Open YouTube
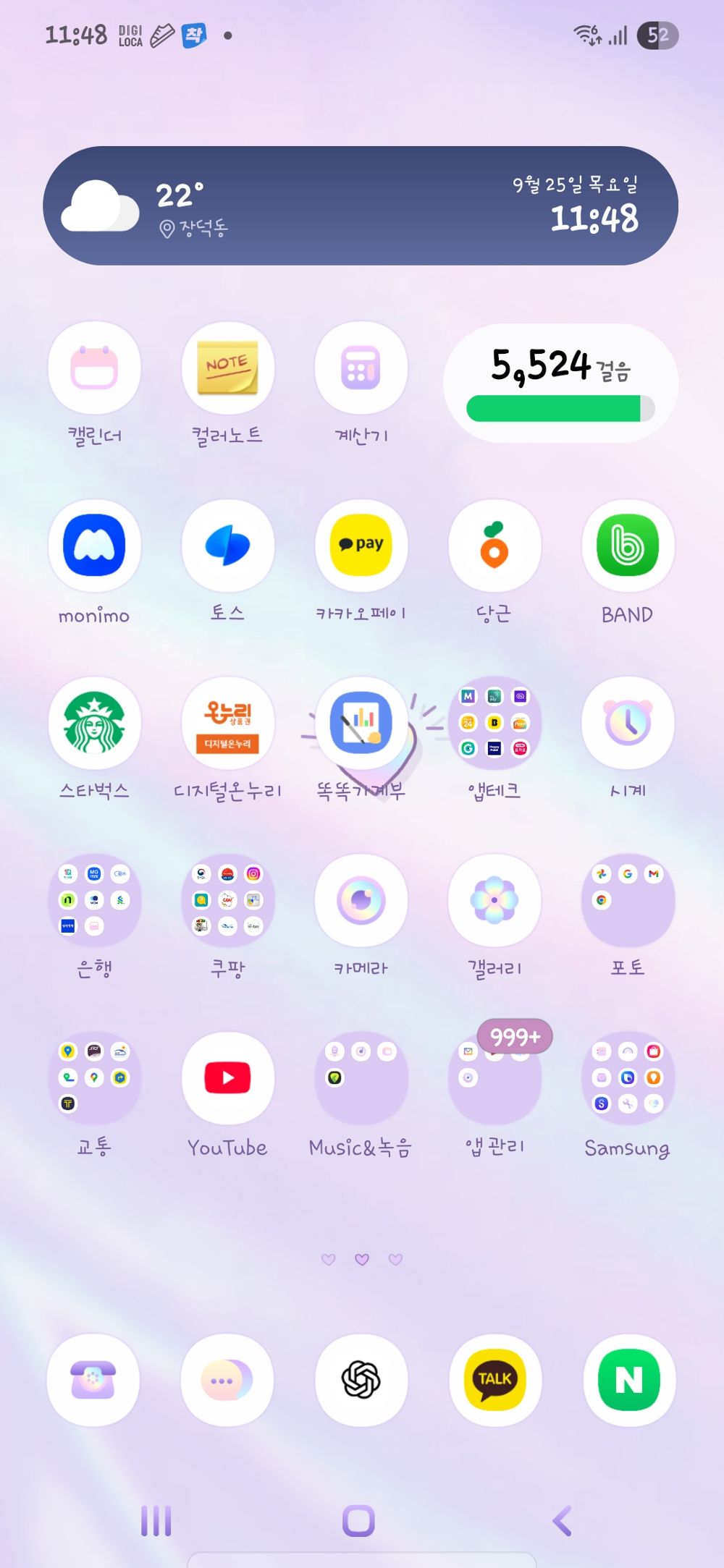This screenshot has height=1568, width=724. pyautogui.click(x=228, y=1080)
